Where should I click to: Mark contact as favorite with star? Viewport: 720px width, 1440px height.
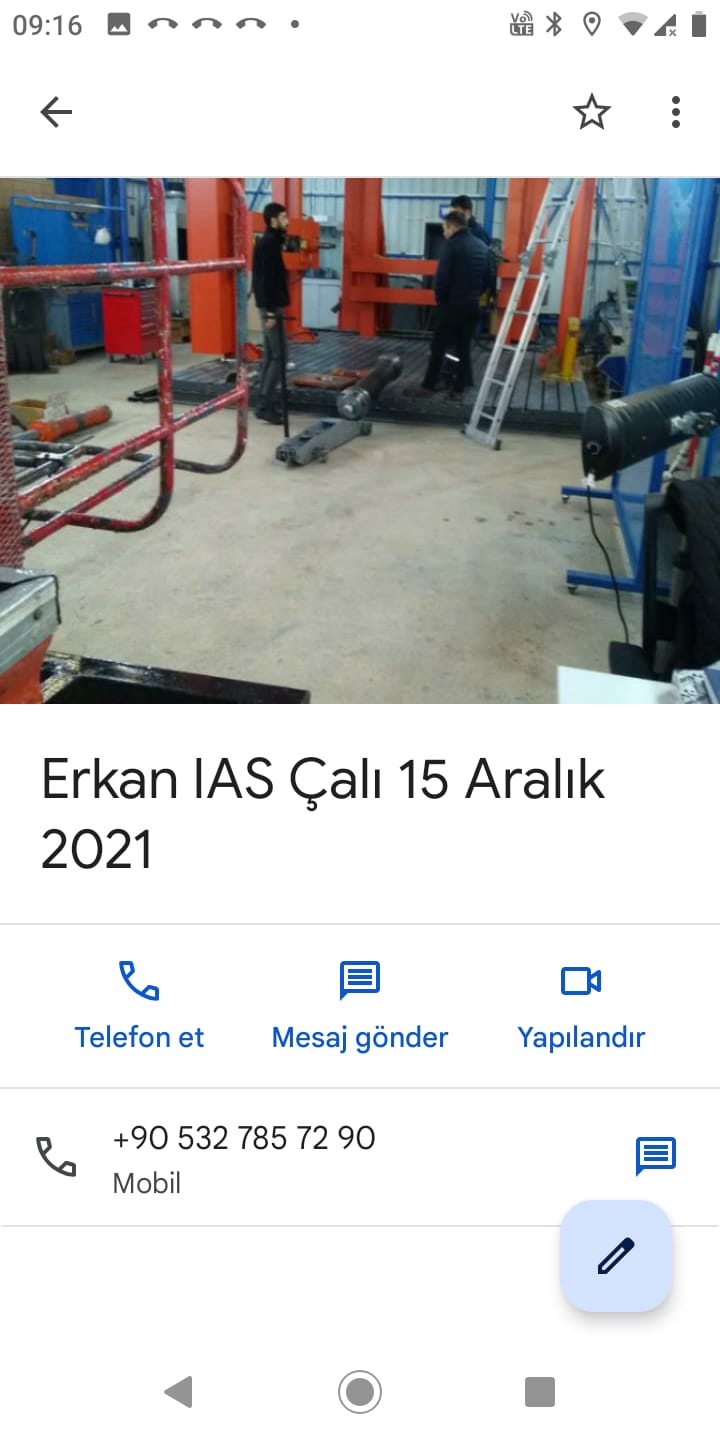[591, 113]
